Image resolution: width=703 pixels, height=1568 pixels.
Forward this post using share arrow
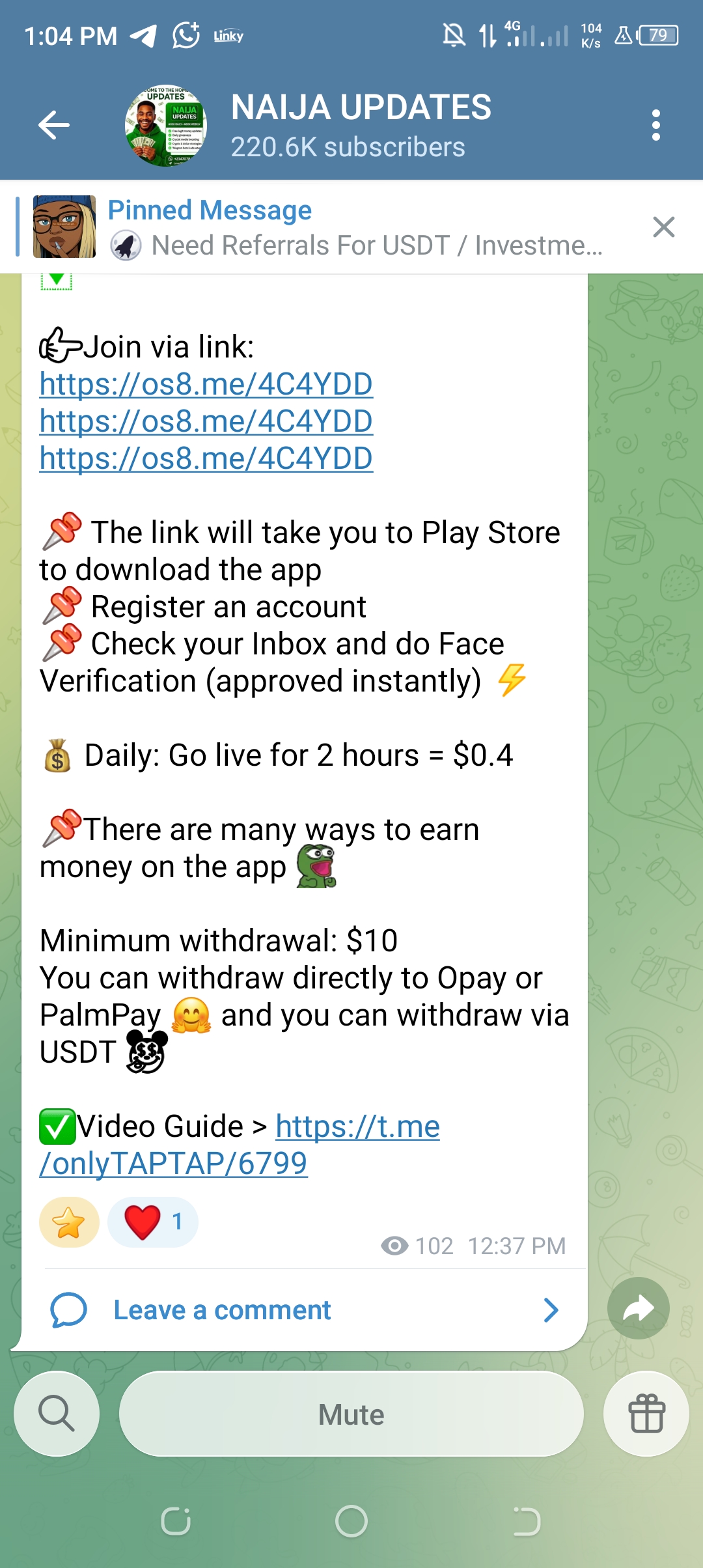click(x=638, y=1308)
